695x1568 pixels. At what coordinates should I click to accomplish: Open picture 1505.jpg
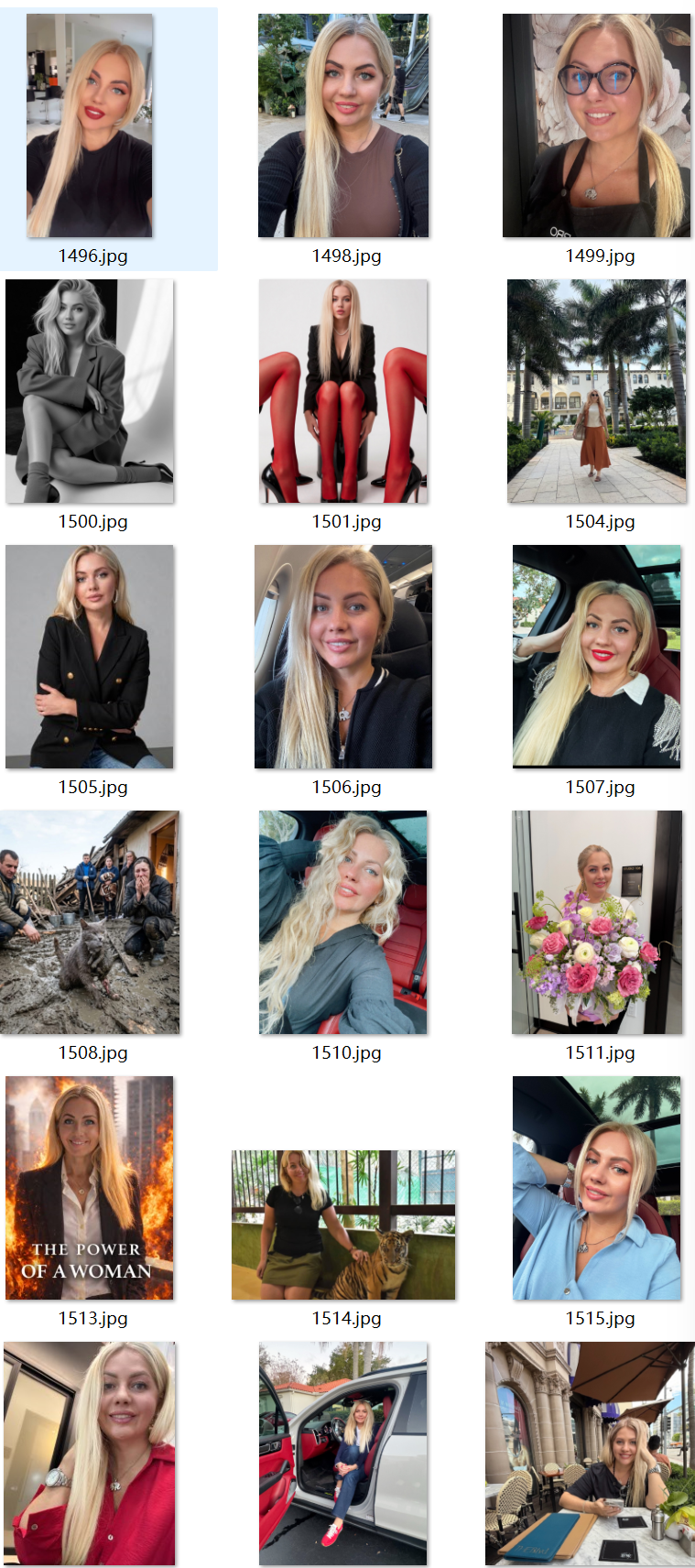tap(90, 657)
